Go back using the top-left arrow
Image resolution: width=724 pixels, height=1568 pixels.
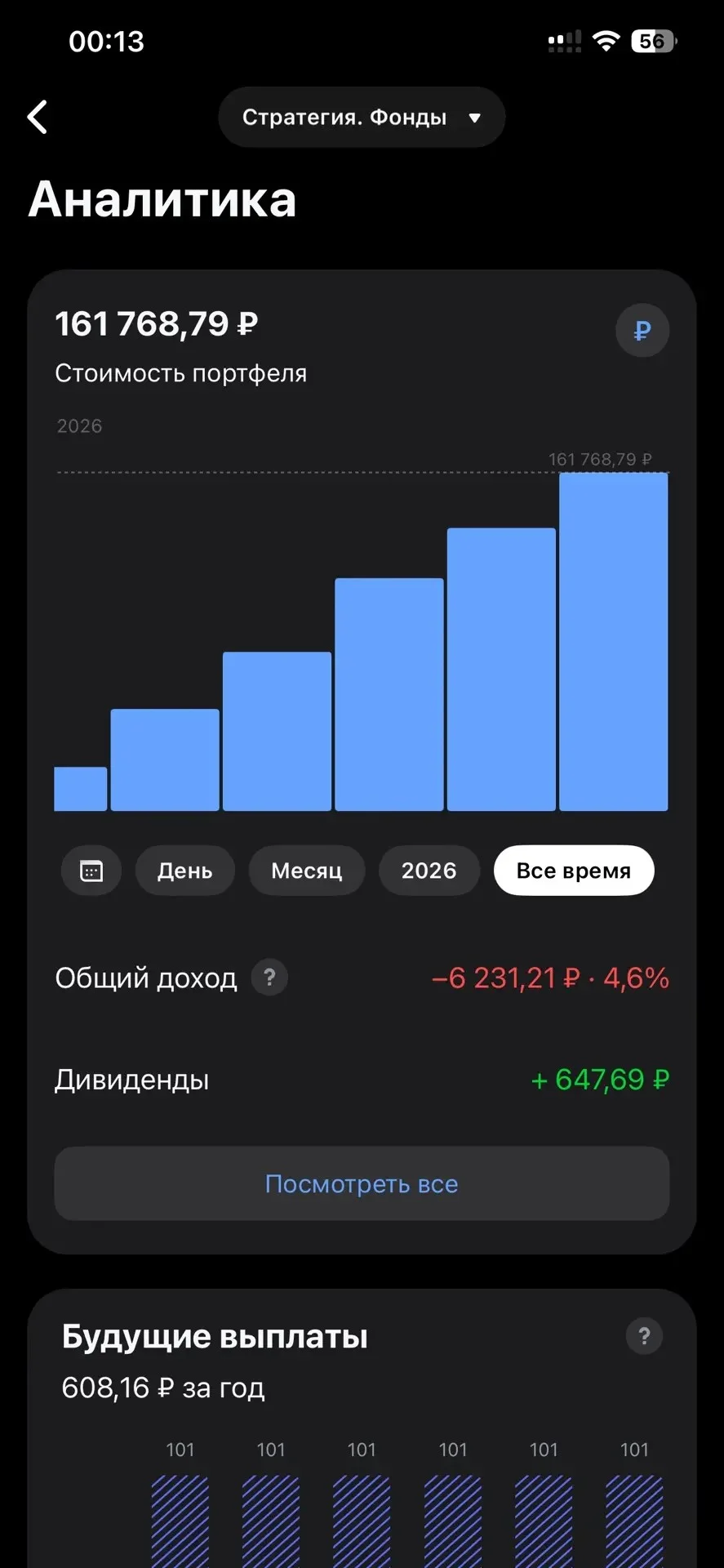38,117
